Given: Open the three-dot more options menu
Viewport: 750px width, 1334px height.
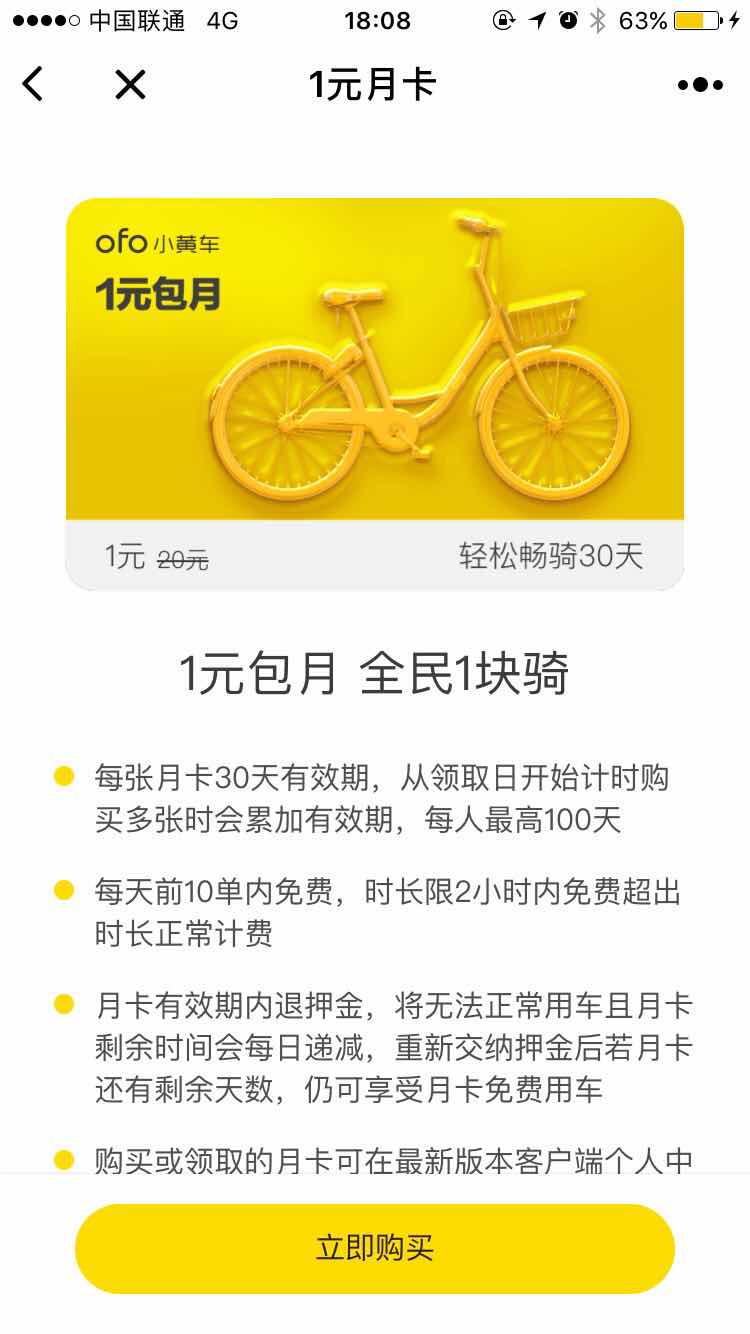Looking at the screenshot, I should [x=700, y=85].
